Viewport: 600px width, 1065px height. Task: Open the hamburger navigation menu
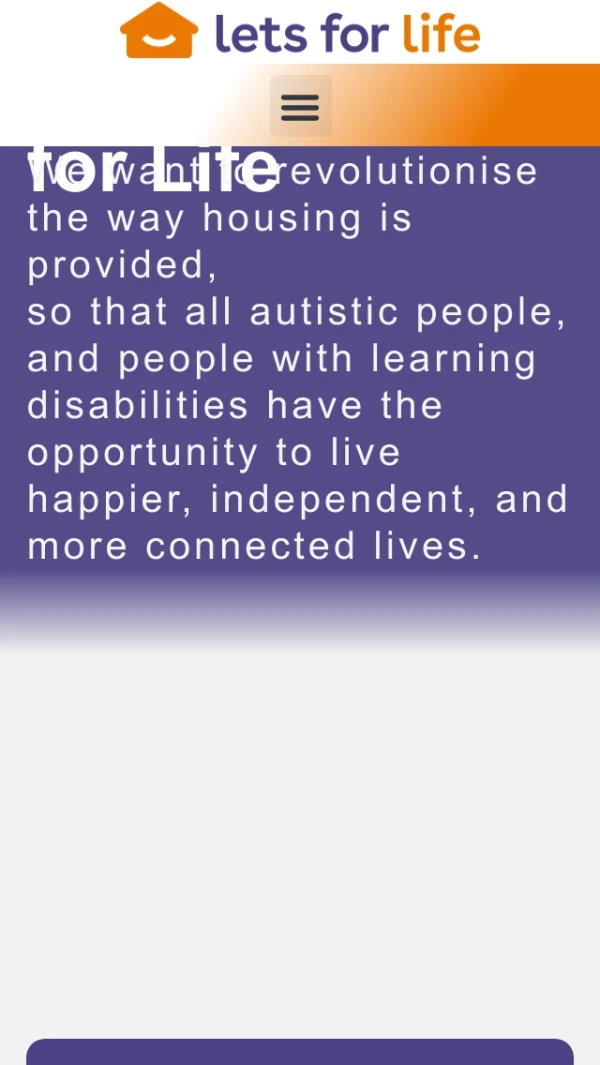click(x=300, y=106)
